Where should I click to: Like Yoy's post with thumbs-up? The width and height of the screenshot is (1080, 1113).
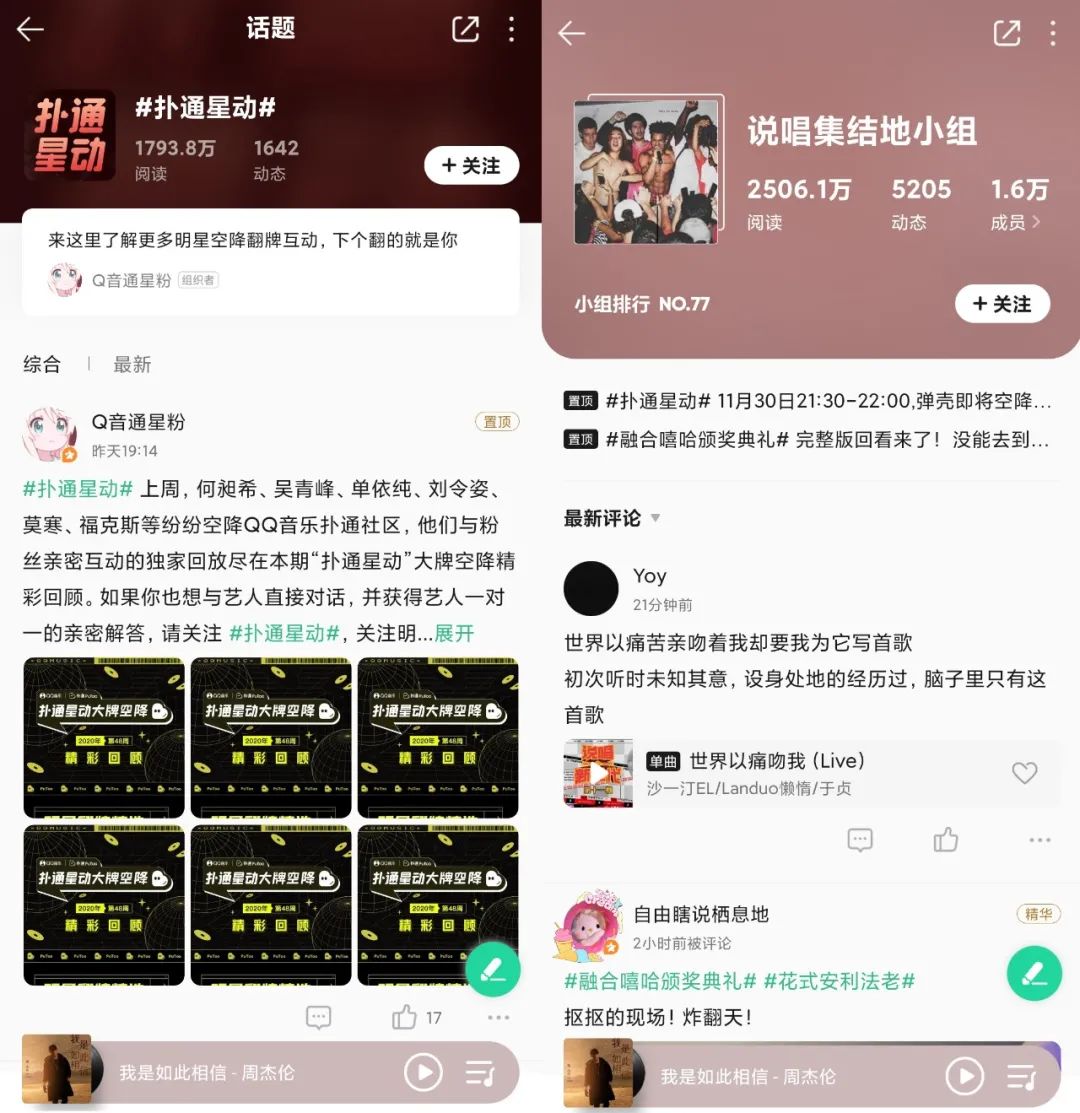pyautogui.click(x=946, y=840)
